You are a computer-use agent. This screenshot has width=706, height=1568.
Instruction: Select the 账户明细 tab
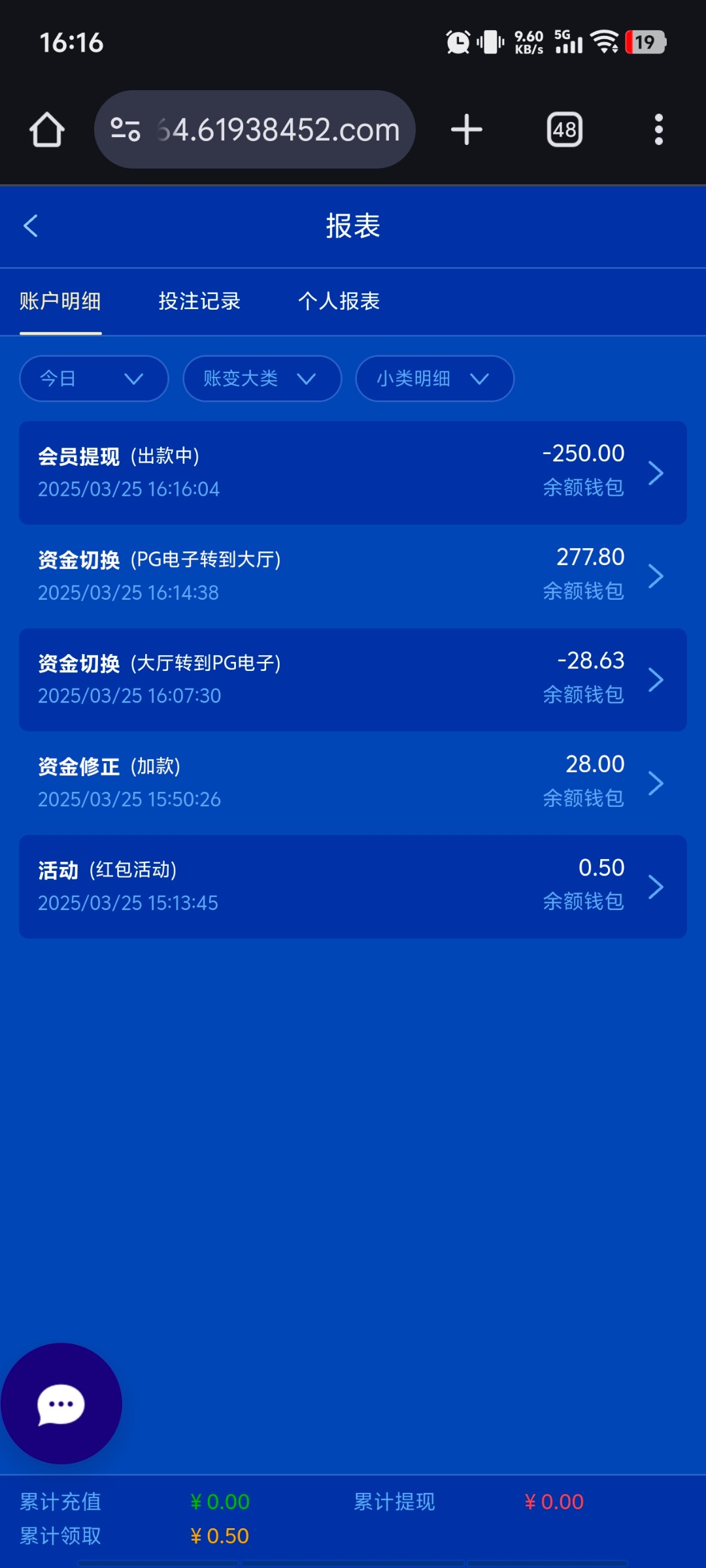[x=60, y=301]
